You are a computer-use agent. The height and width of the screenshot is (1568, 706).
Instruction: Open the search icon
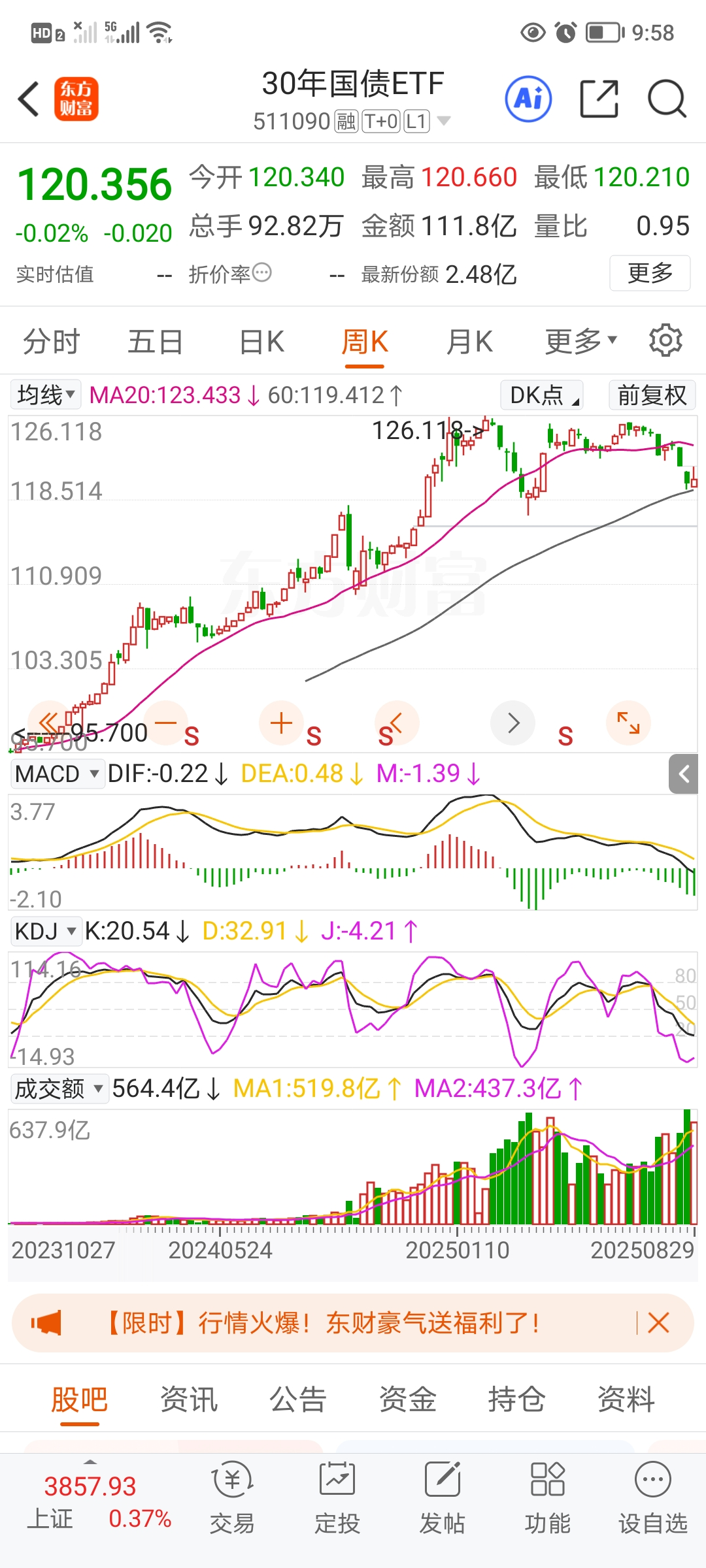[x=666, y=99]
